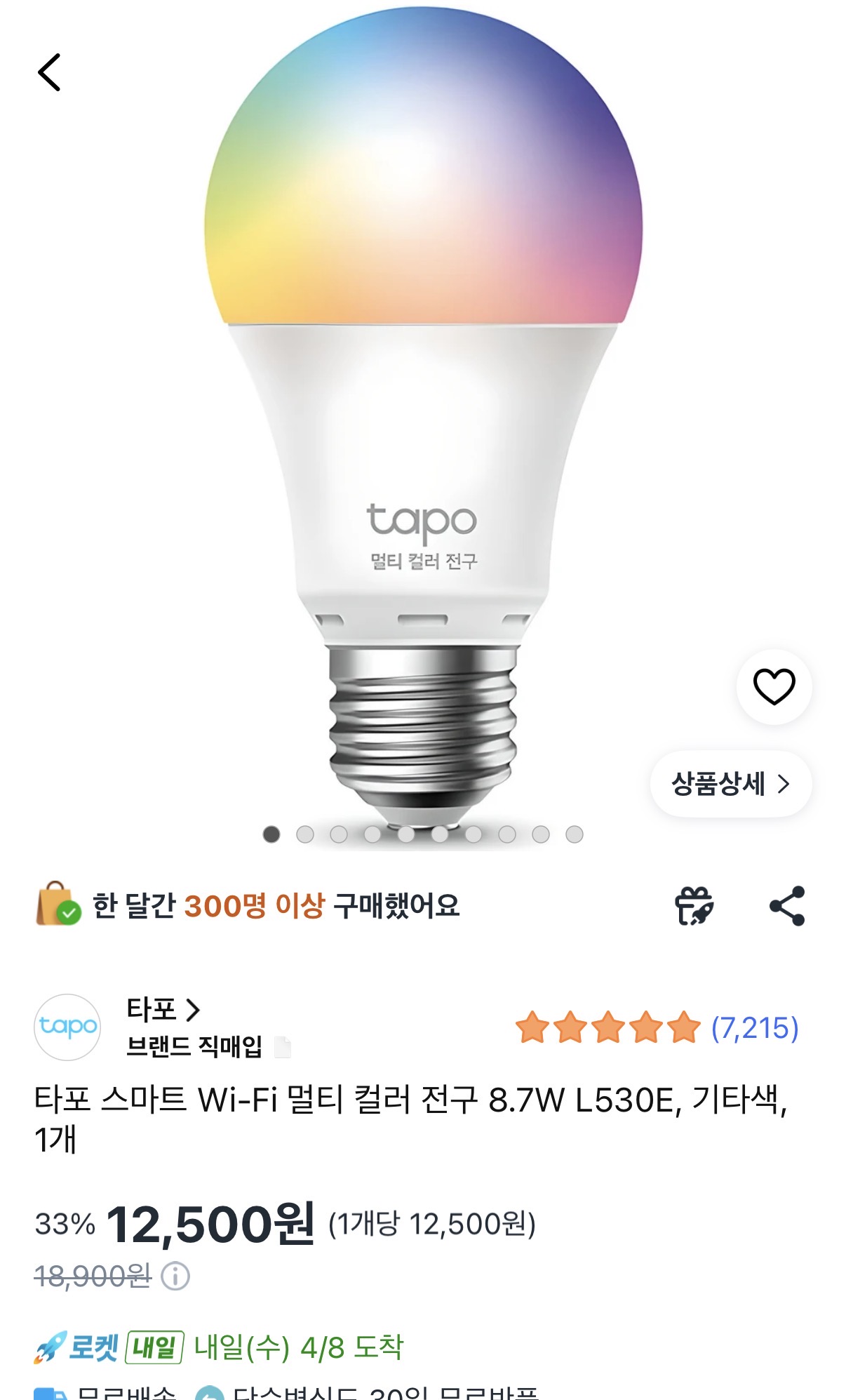Viewport: 846px width, 1400px height.
Task: Share this product
Action: 787,906
